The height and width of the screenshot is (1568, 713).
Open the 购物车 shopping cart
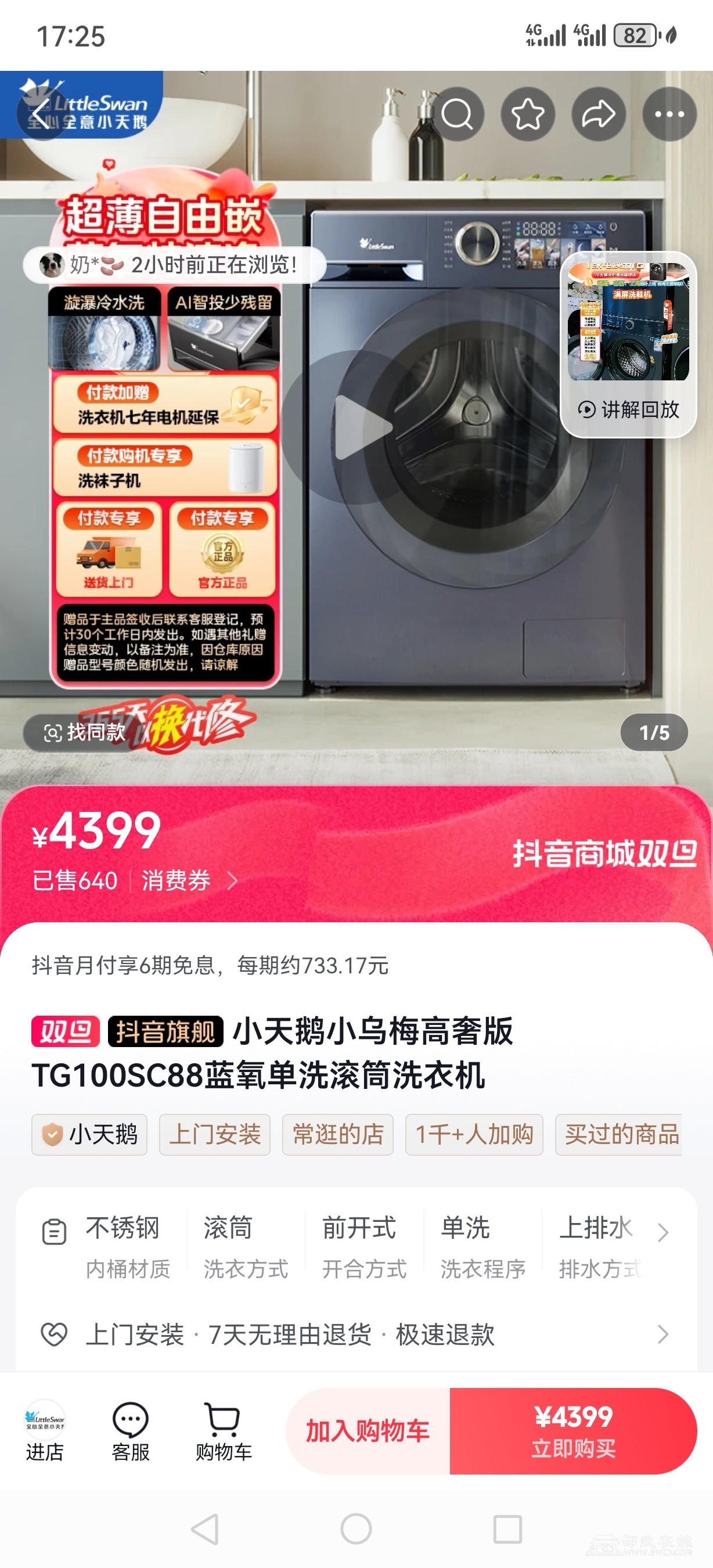(x=224, y=1430)
